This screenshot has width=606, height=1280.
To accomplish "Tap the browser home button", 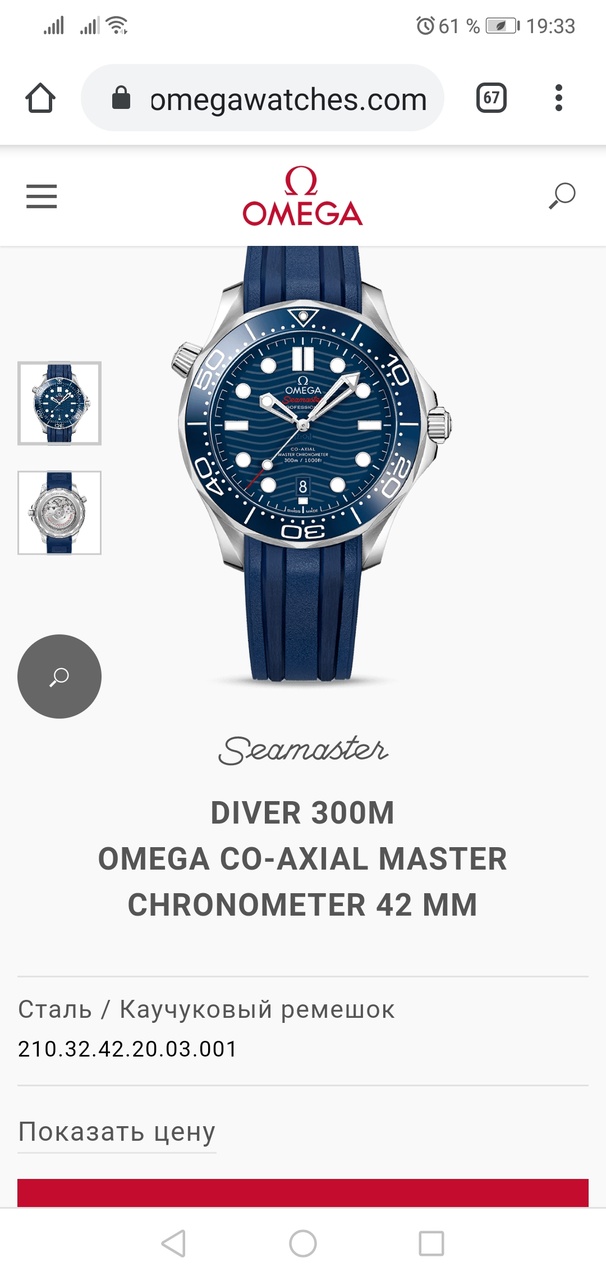I will point(40,98).
